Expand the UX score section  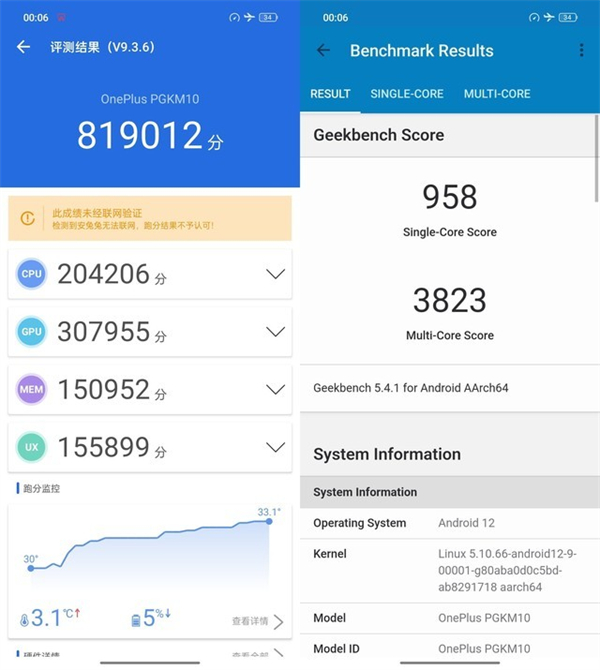coord(274,447)
